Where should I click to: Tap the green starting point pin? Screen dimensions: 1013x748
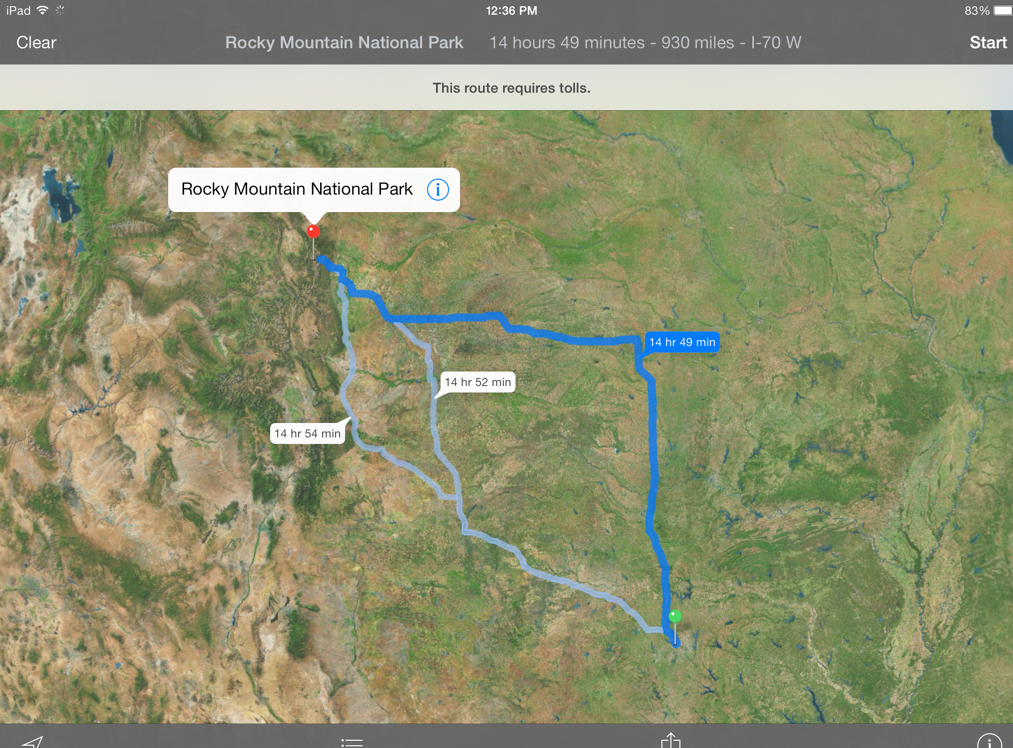tap(675, 617)
